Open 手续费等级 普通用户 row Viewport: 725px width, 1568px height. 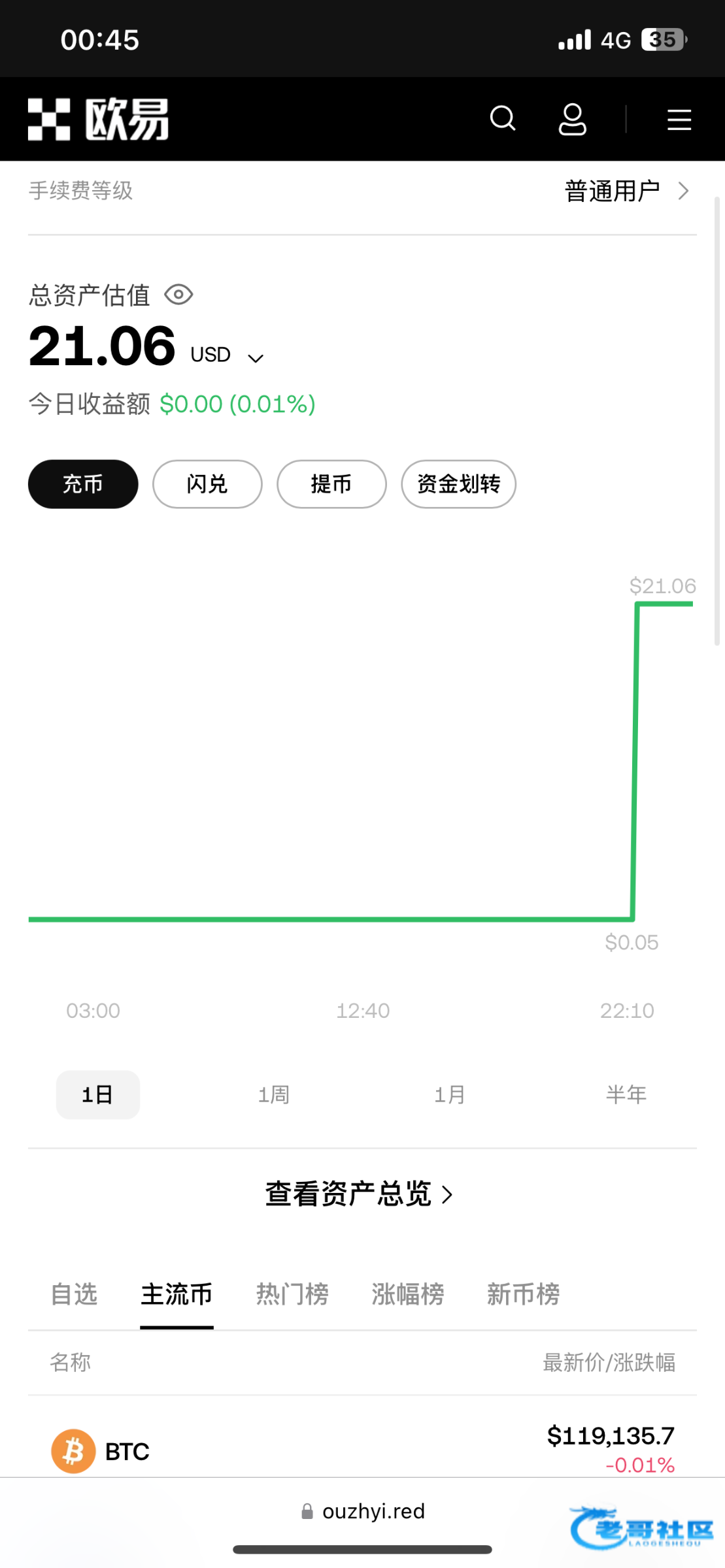[x=362, y=191]
